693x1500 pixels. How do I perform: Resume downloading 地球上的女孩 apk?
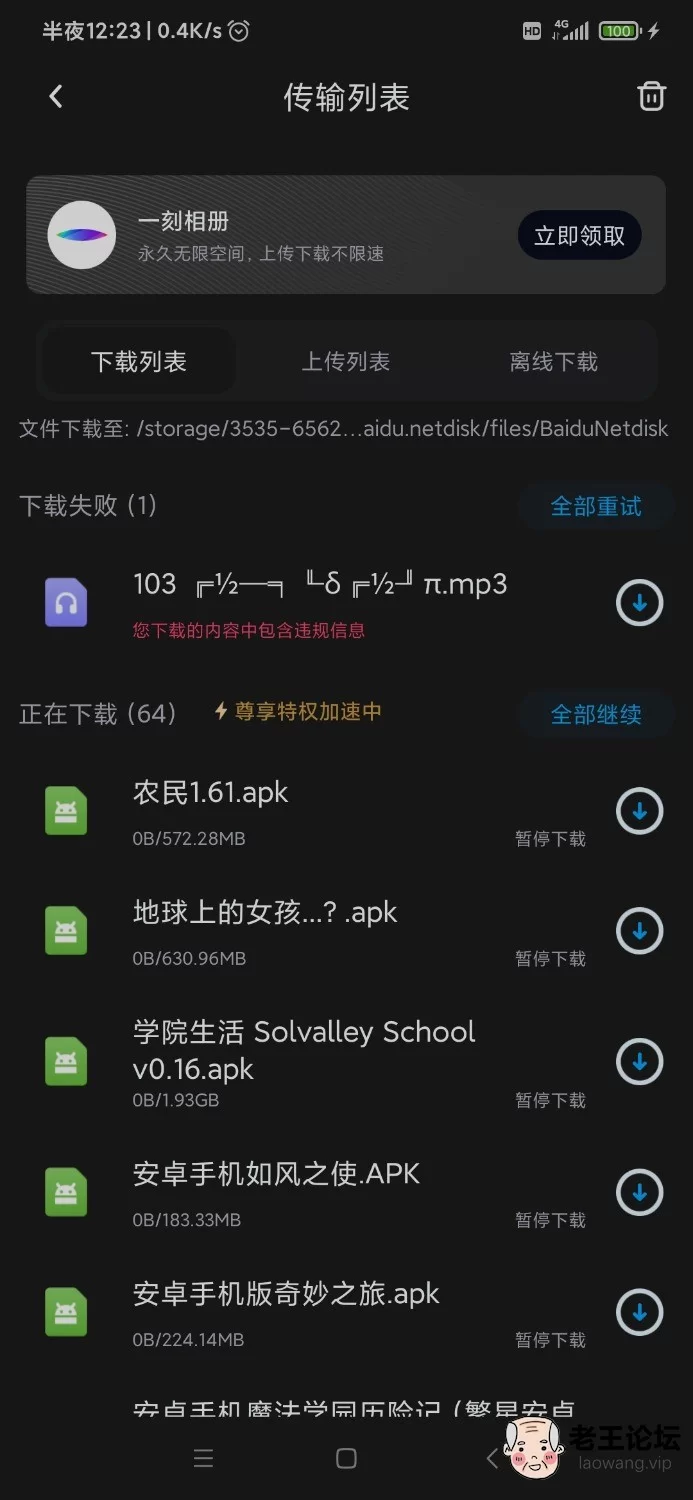(x=640, y=931)
